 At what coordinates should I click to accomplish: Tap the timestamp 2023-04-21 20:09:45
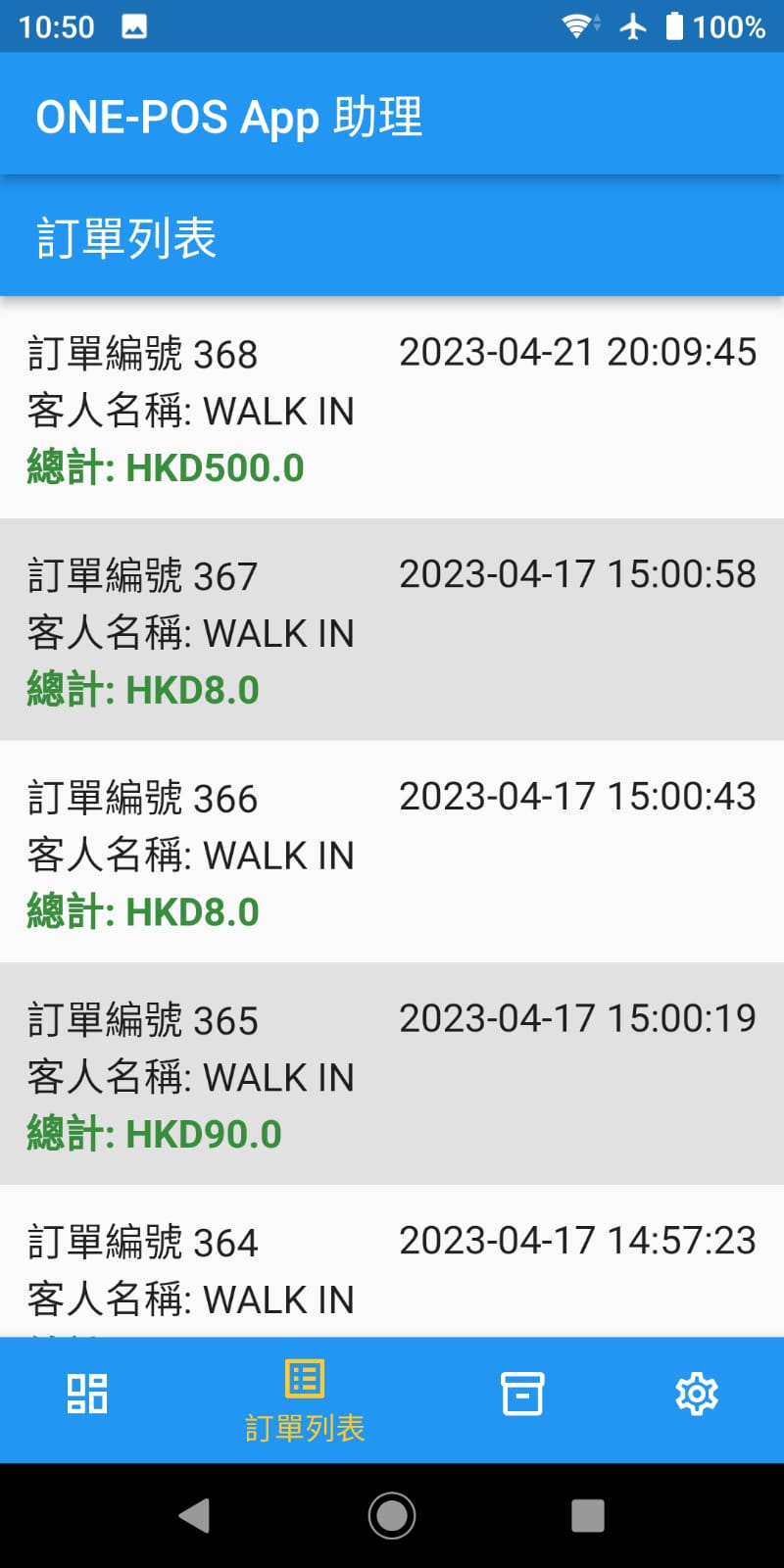(576, 353)
